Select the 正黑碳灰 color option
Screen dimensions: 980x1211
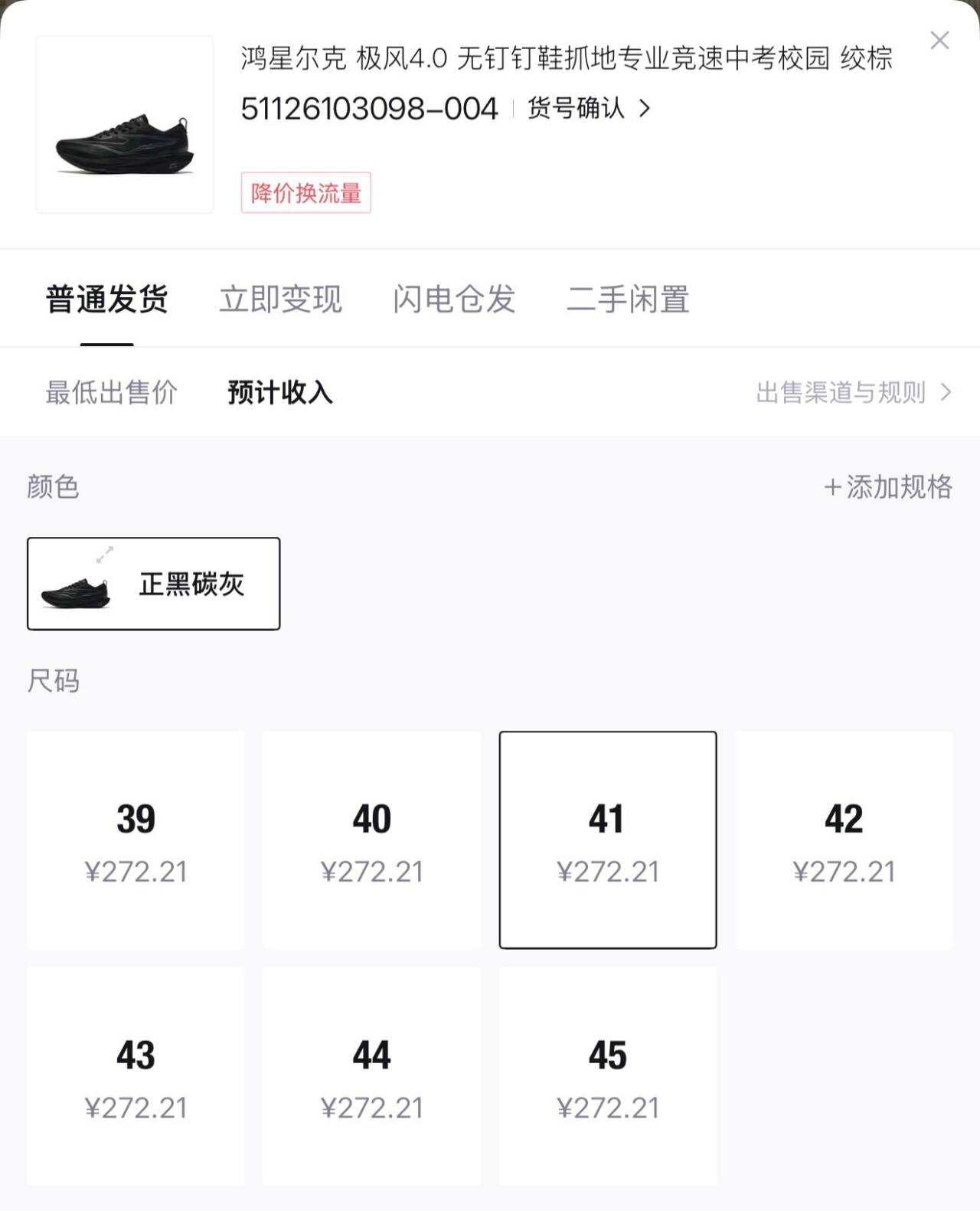[191, 584]
